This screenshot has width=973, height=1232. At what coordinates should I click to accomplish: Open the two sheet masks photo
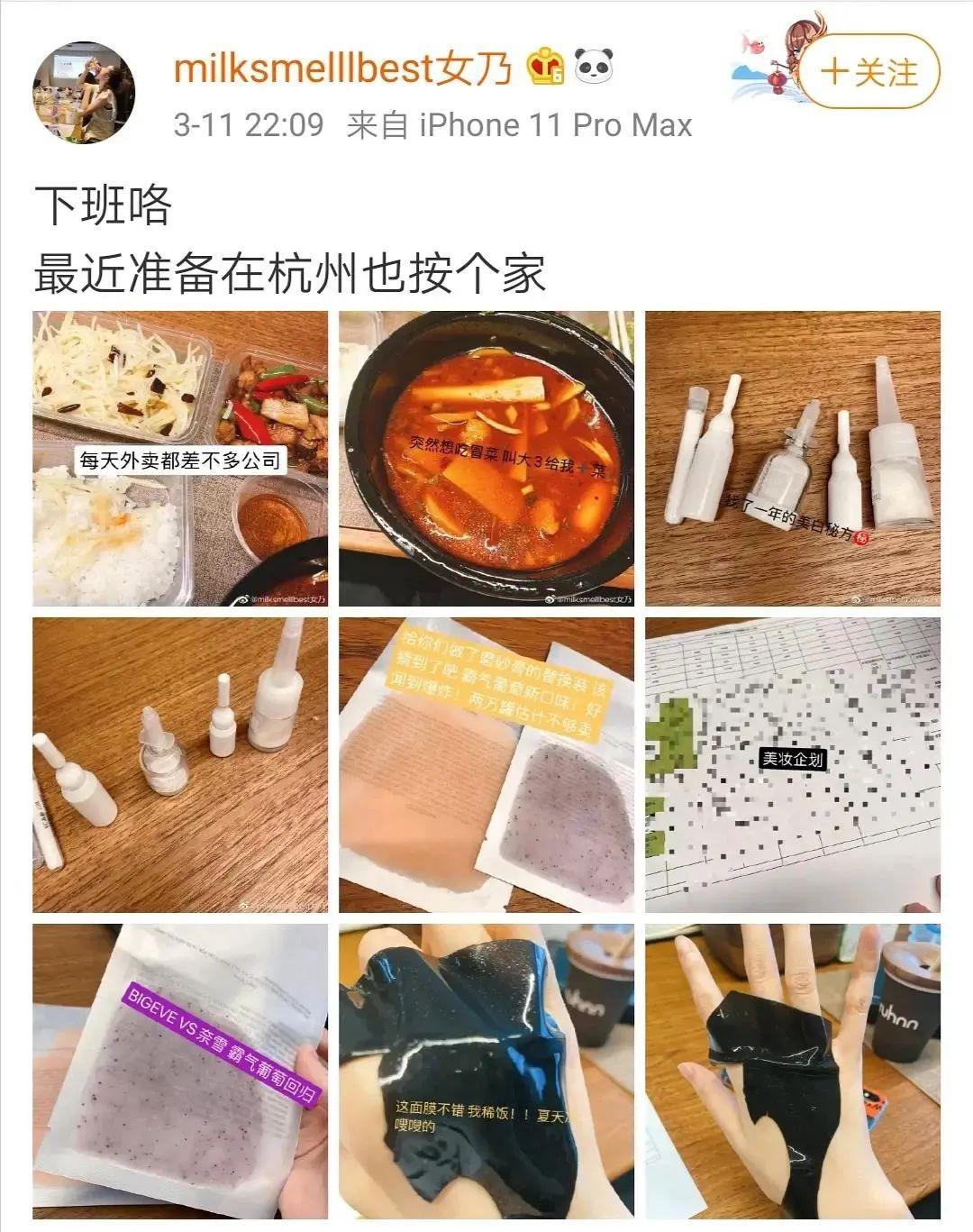point(486,764)
